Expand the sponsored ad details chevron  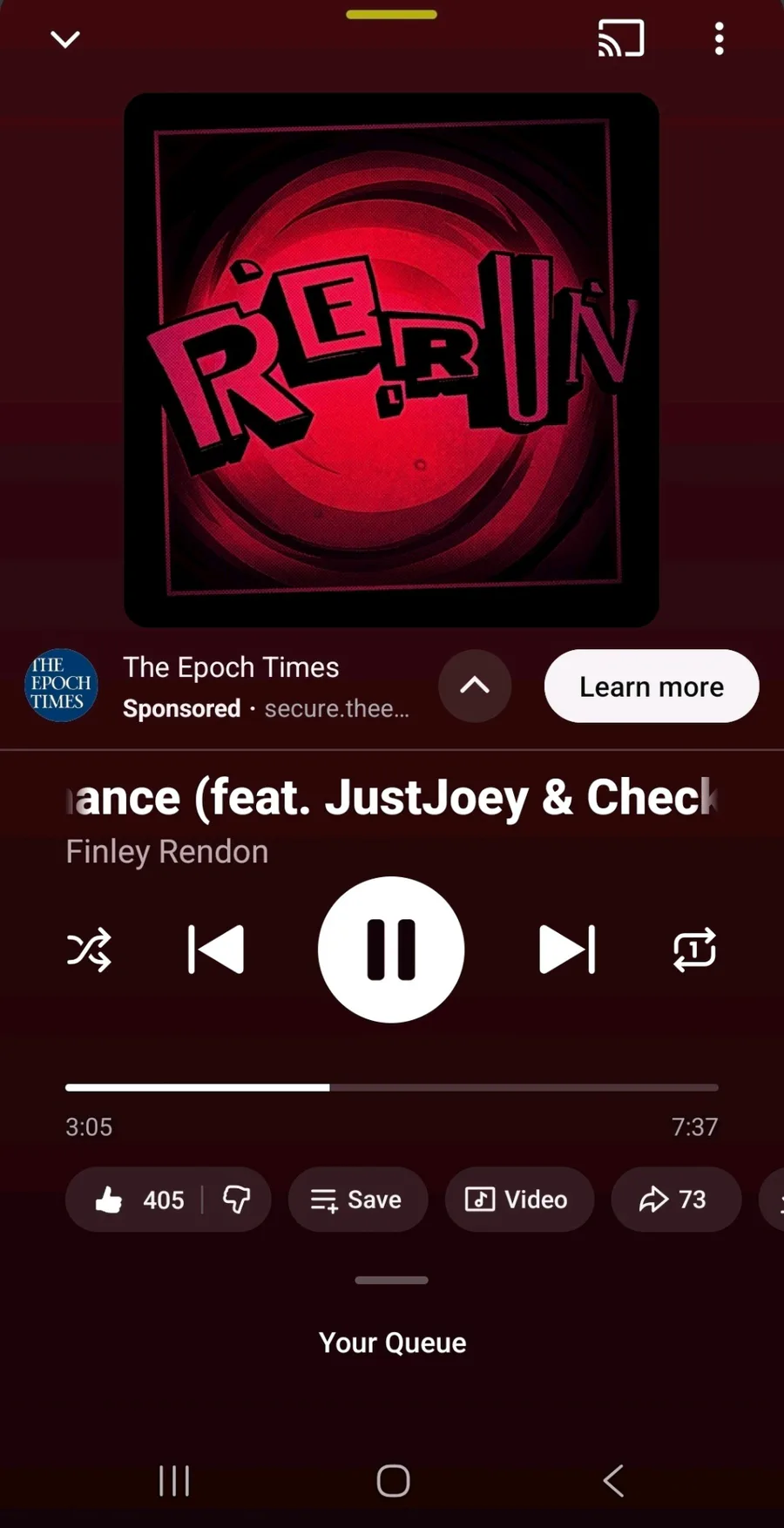(x=475, y=686)
